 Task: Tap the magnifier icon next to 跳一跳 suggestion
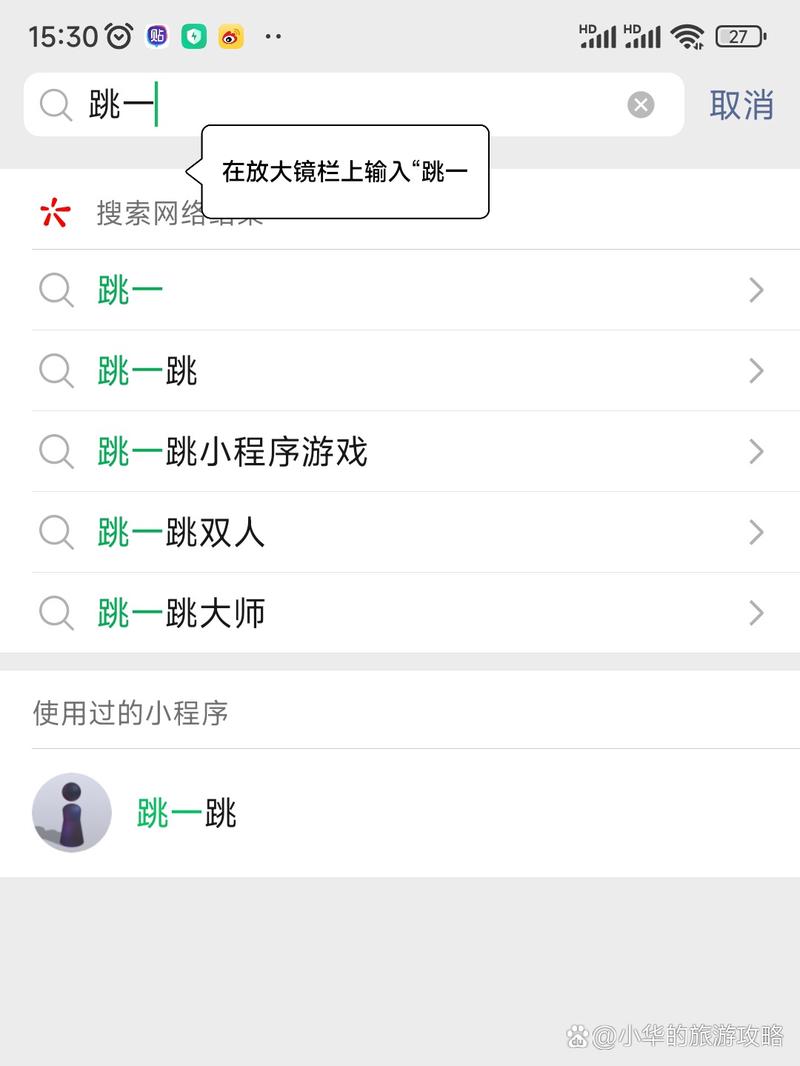click(56, 371)
